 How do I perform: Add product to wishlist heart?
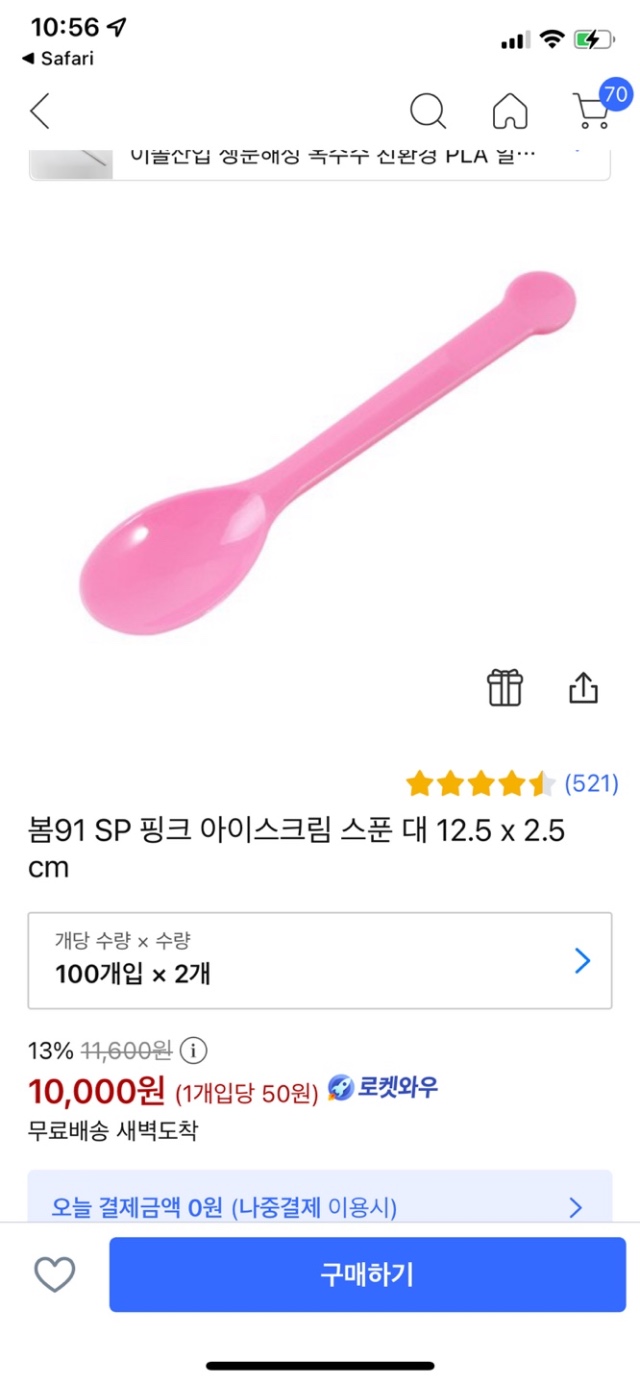click(x=55, y=1274)
